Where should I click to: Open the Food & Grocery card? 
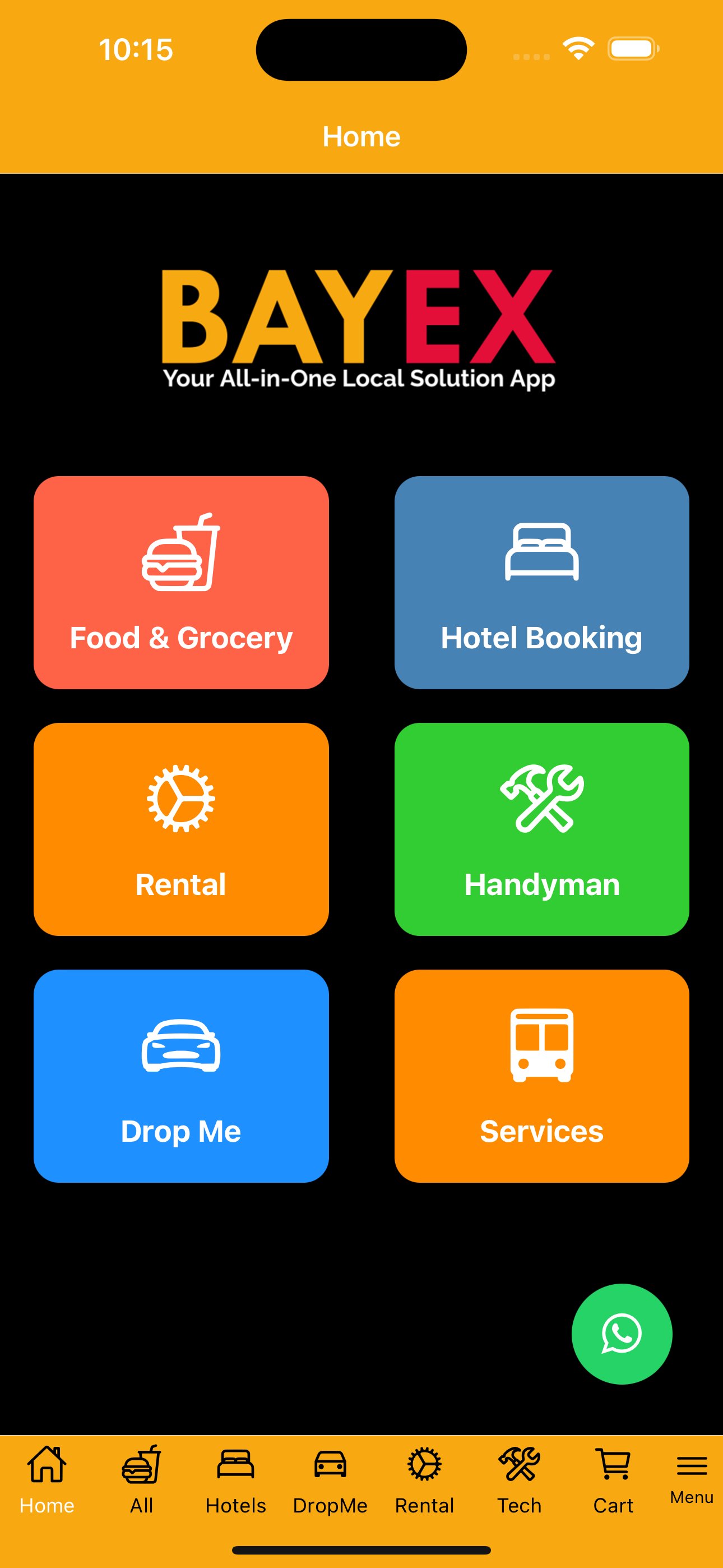point(180,582)
